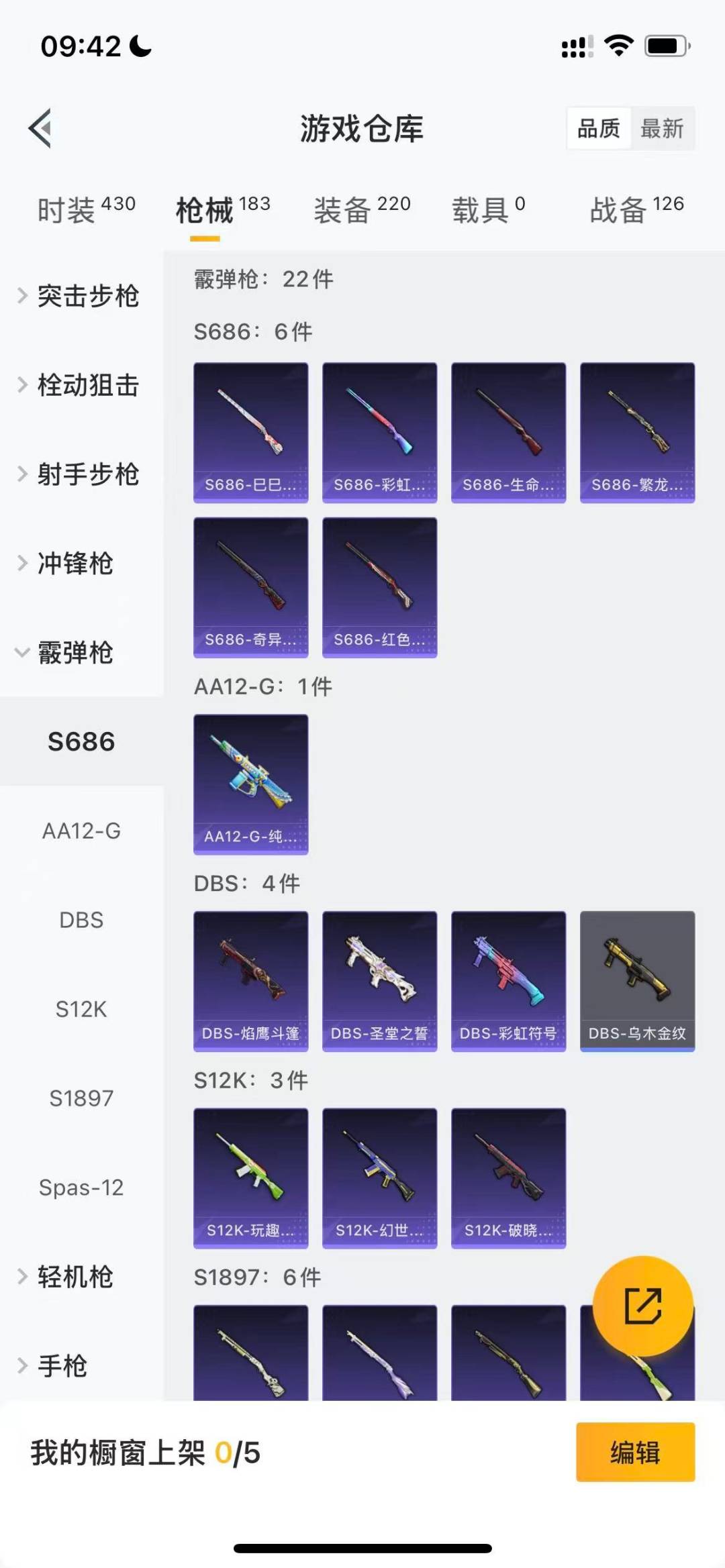Expand the 突击步枪 category

(x=81, y=296)
